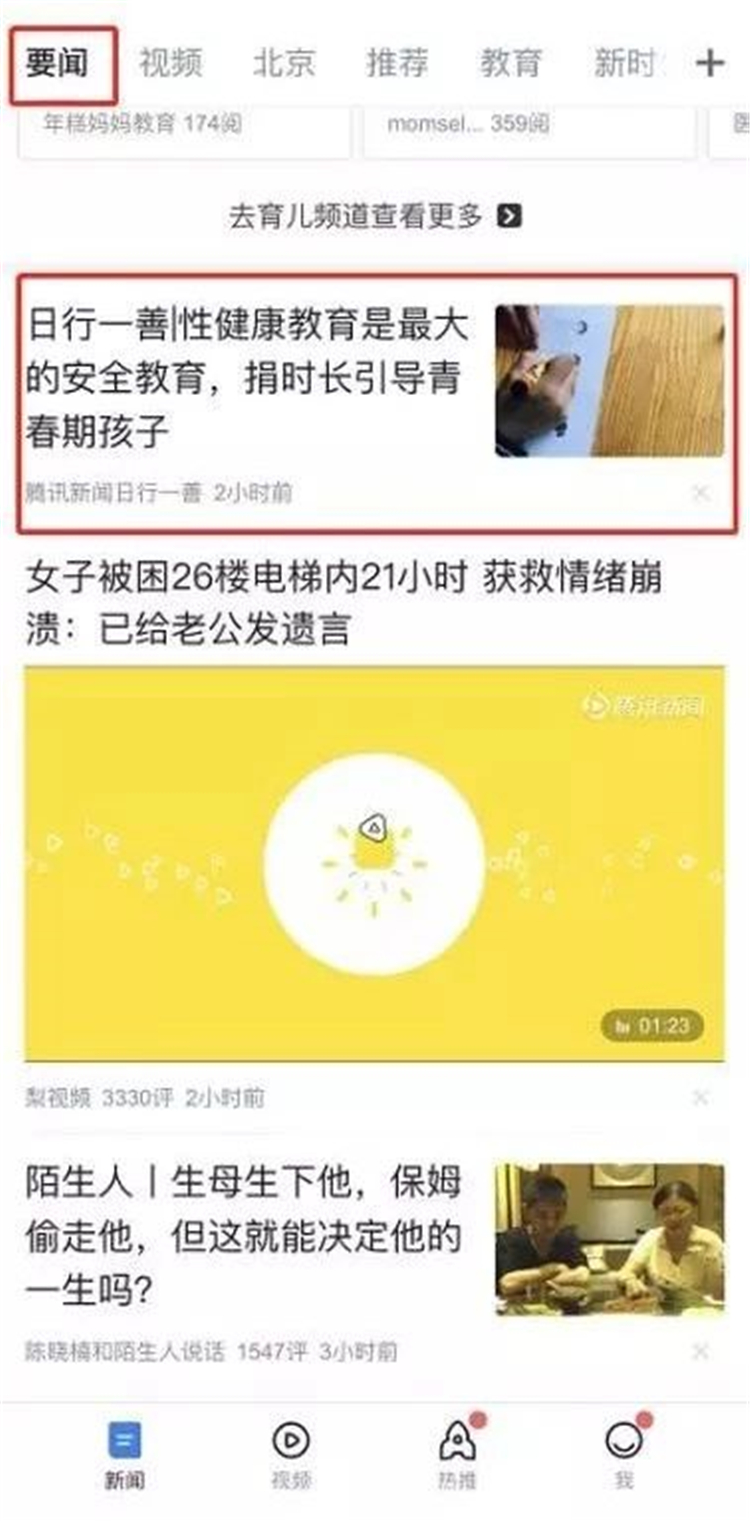Viewport: 750px width, 1521px height.
Task: Dismiss the 日行一善 article with X
Action: 701,492
